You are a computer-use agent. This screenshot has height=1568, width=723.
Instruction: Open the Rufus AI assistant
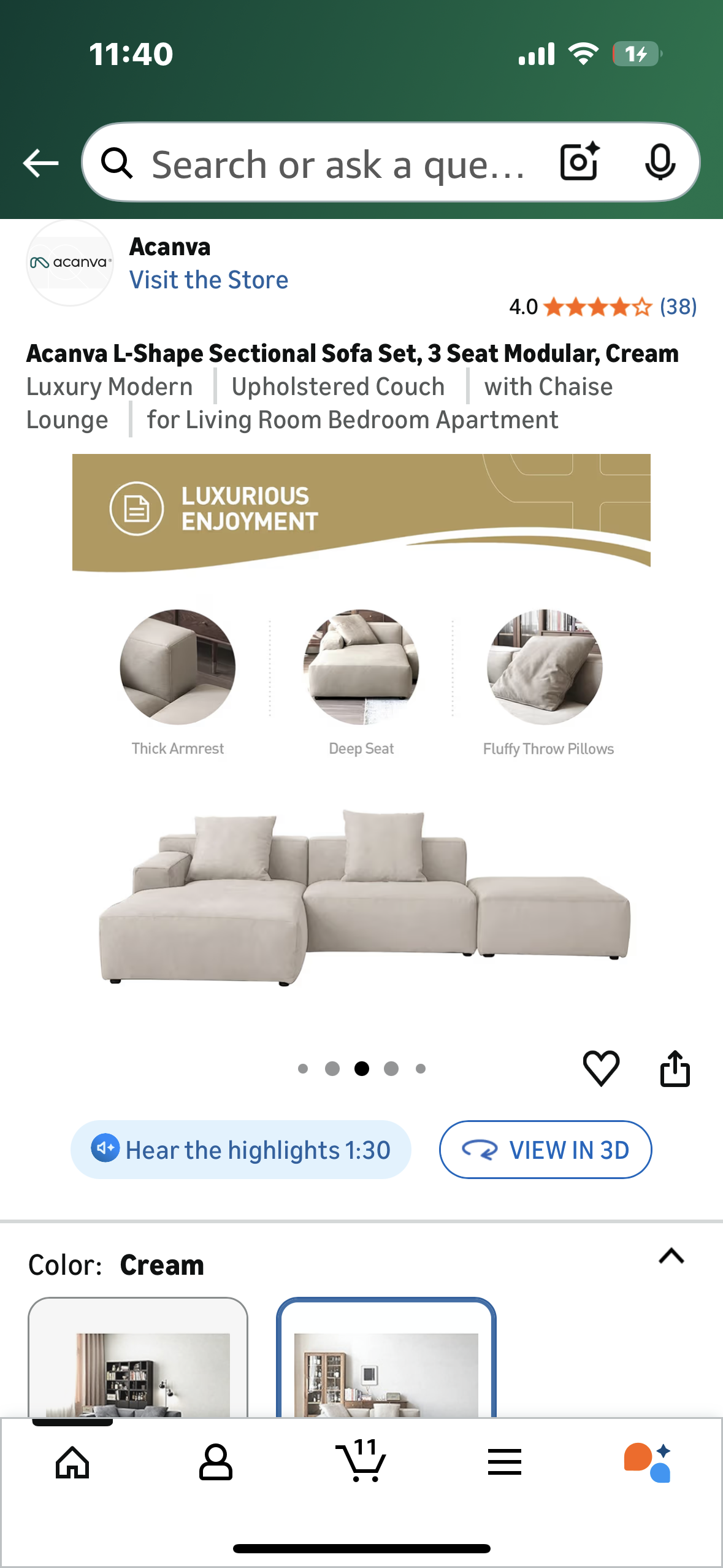point(648,1462)
